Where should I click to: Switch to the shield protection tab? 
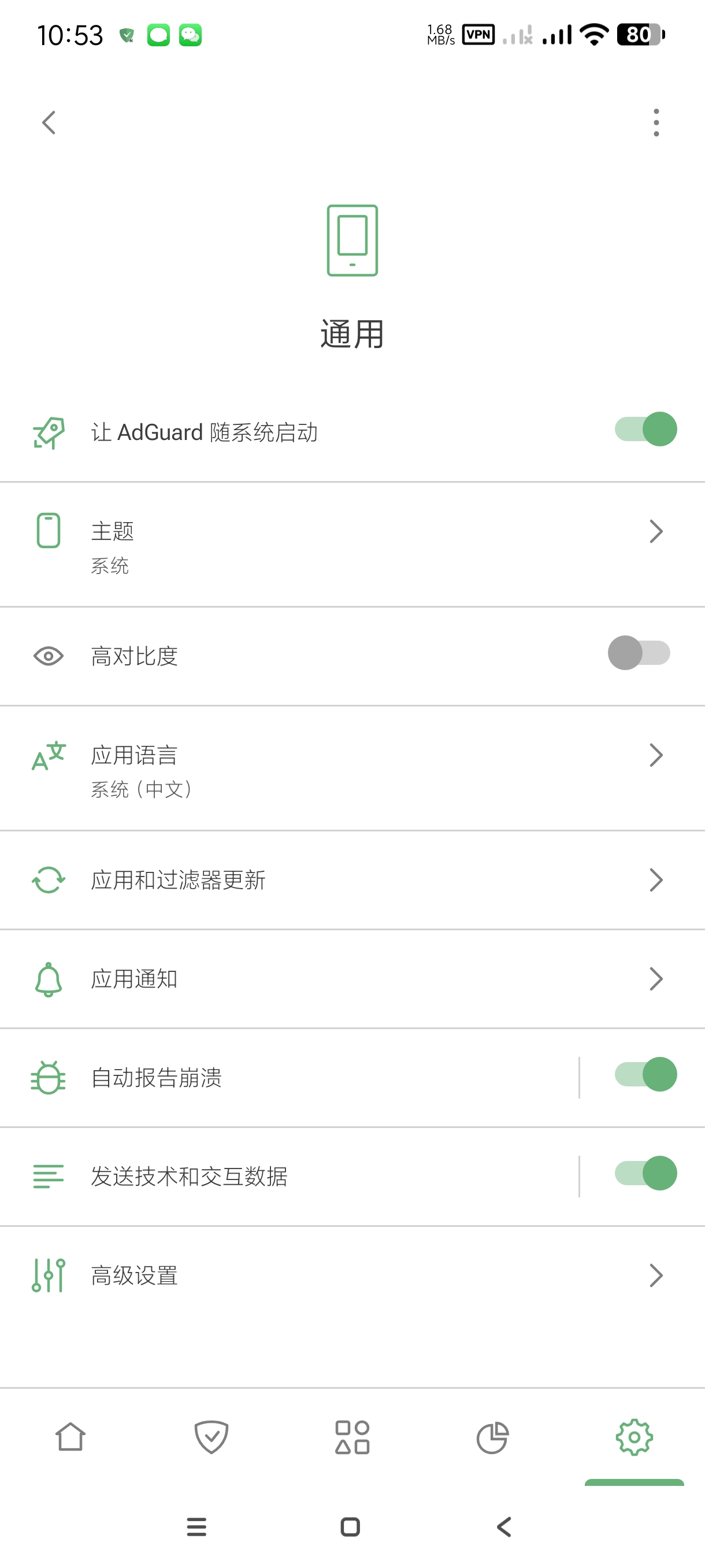[x=211, y=1437]
